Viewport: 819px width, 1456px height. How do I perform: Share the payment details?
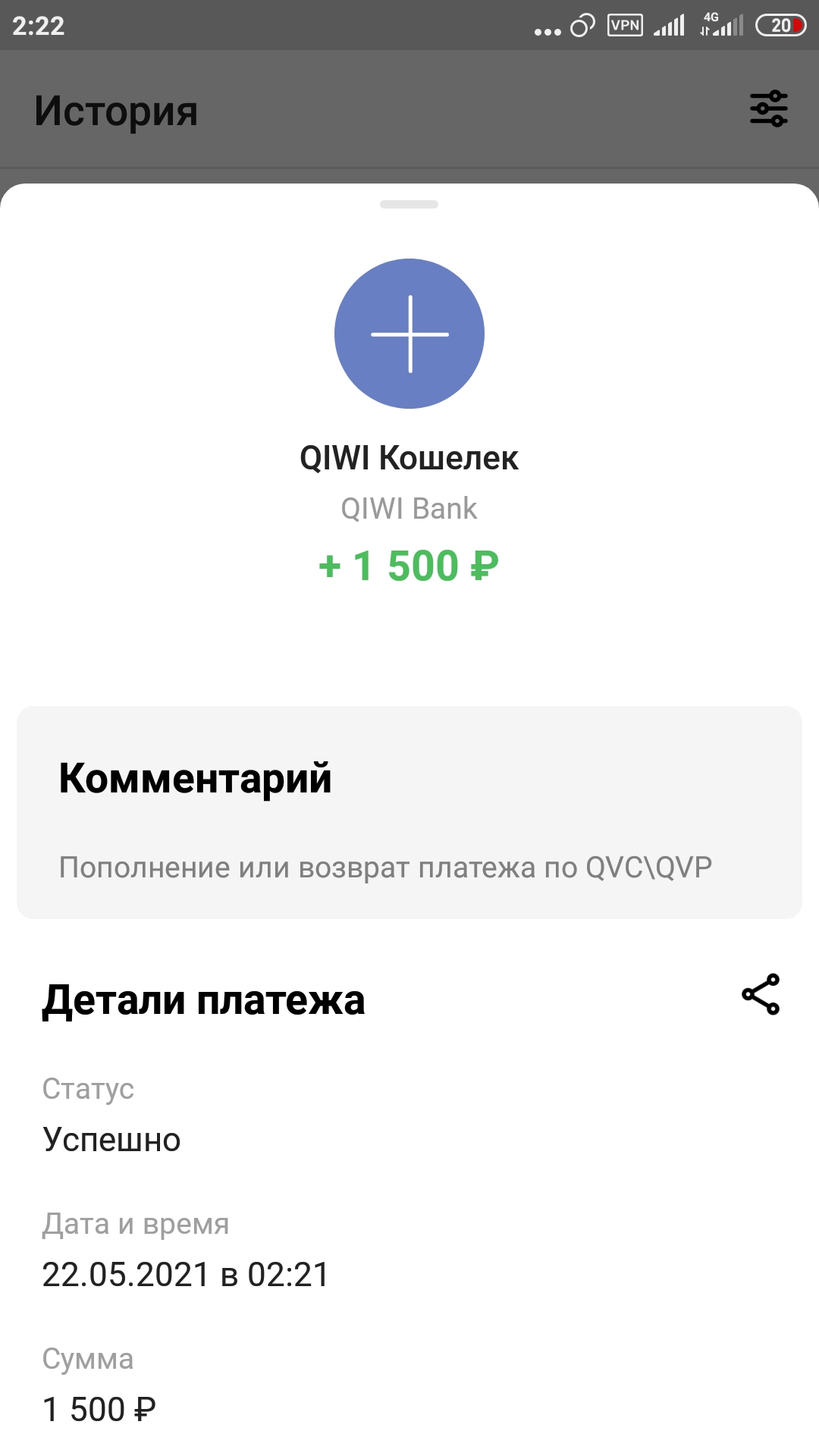(761, 994)
